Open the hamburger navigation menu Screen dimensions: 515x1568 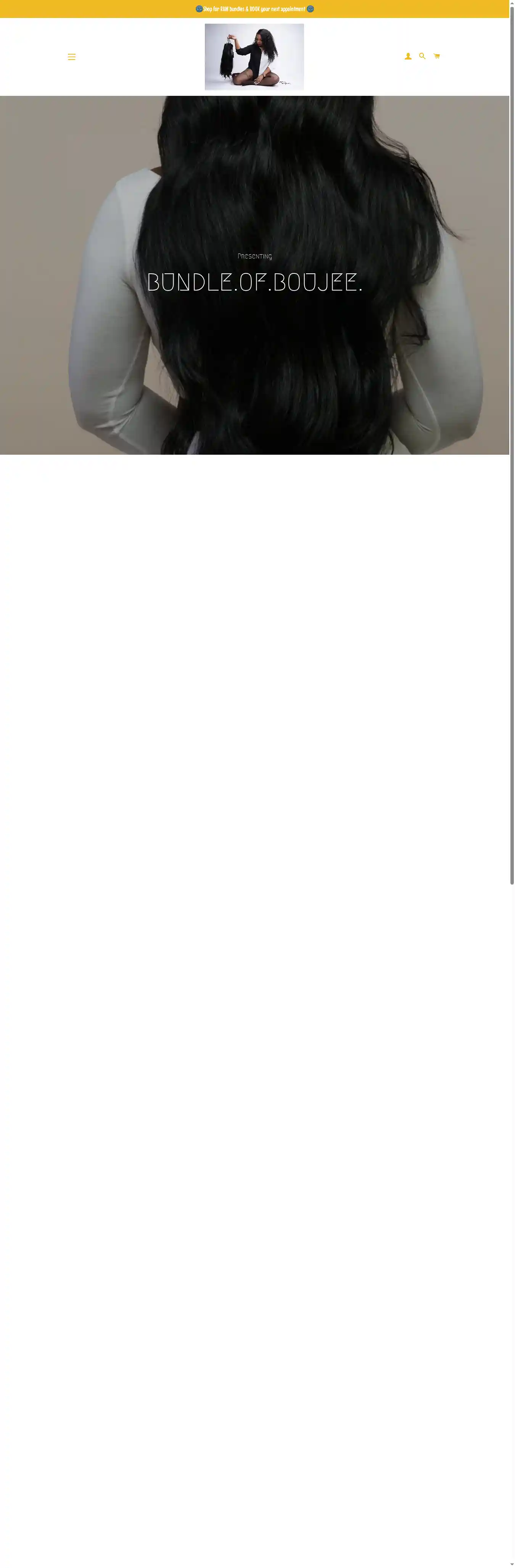coord(72,57)
